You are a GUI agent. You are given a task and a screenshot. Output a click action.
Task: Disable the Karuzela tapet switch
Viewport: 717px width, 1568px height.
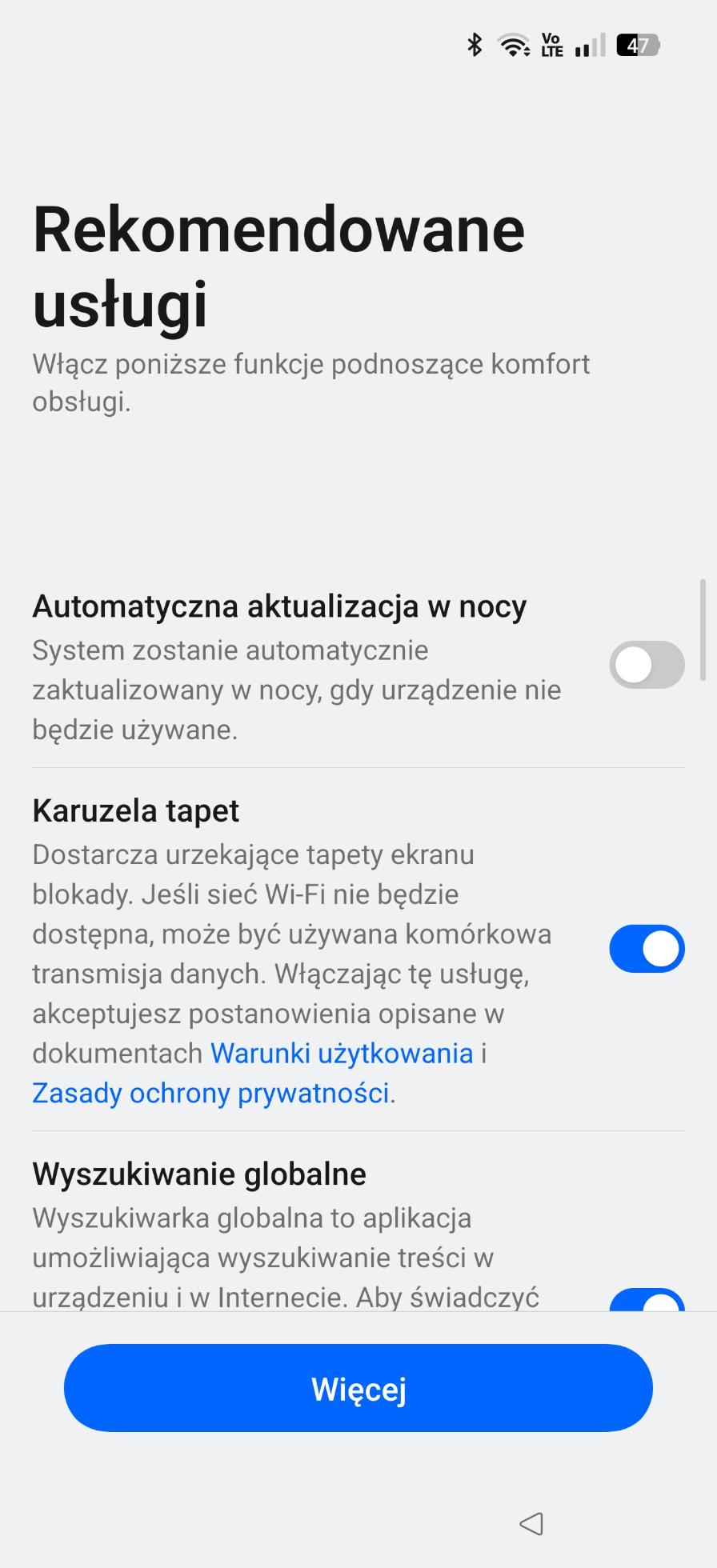tap(647, 949)
